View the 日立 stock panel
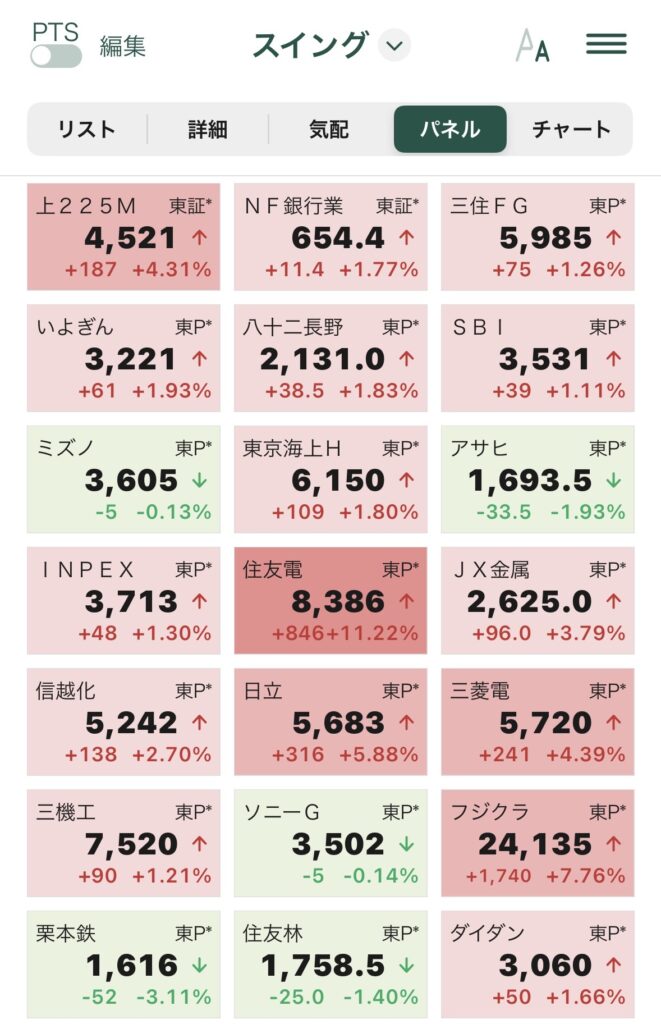Screen dimensions: 661x1024 (331, 722)
